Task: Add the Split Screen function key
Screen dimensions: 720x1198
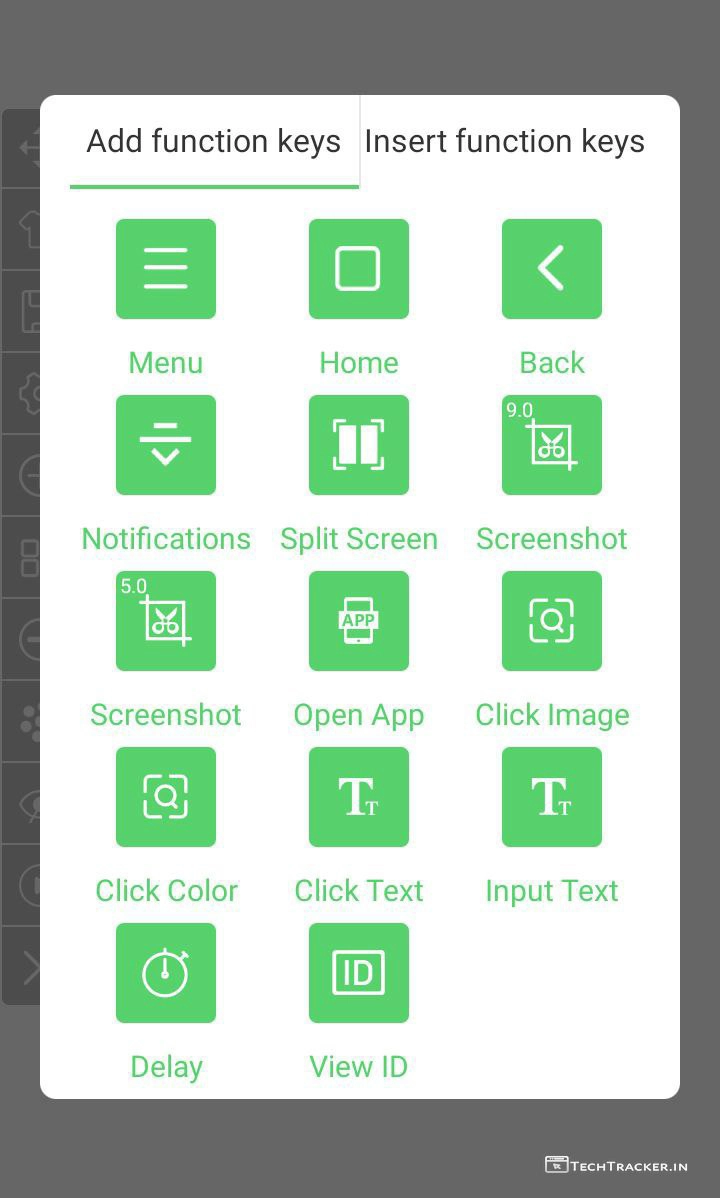Action: pos(359,445)
